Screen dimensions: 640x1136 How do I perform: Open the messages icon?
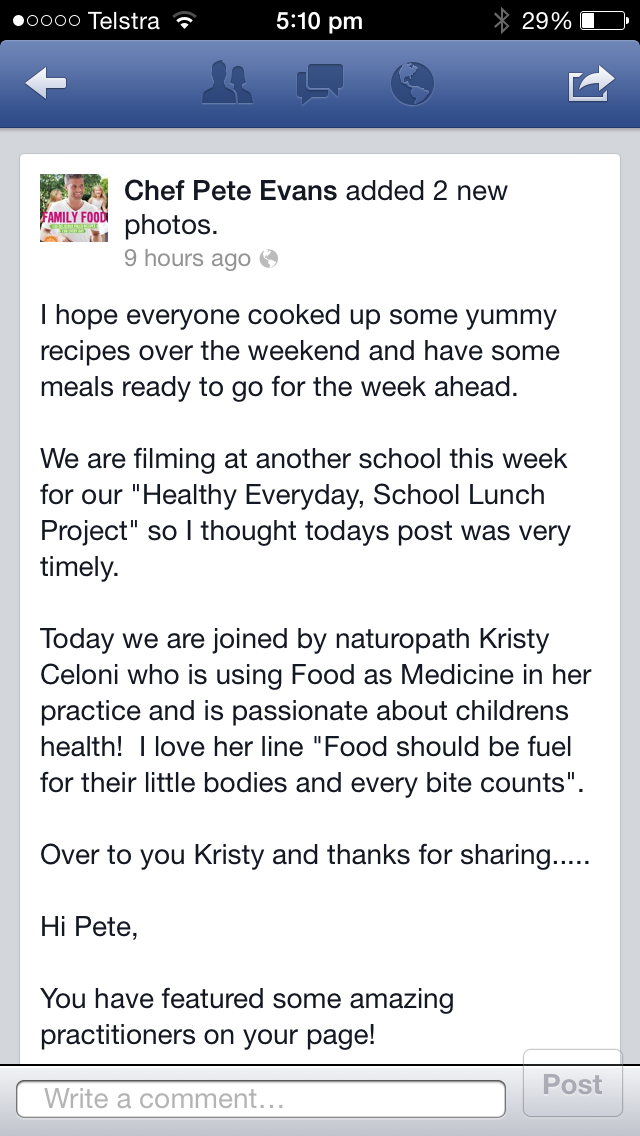point(320,84)
